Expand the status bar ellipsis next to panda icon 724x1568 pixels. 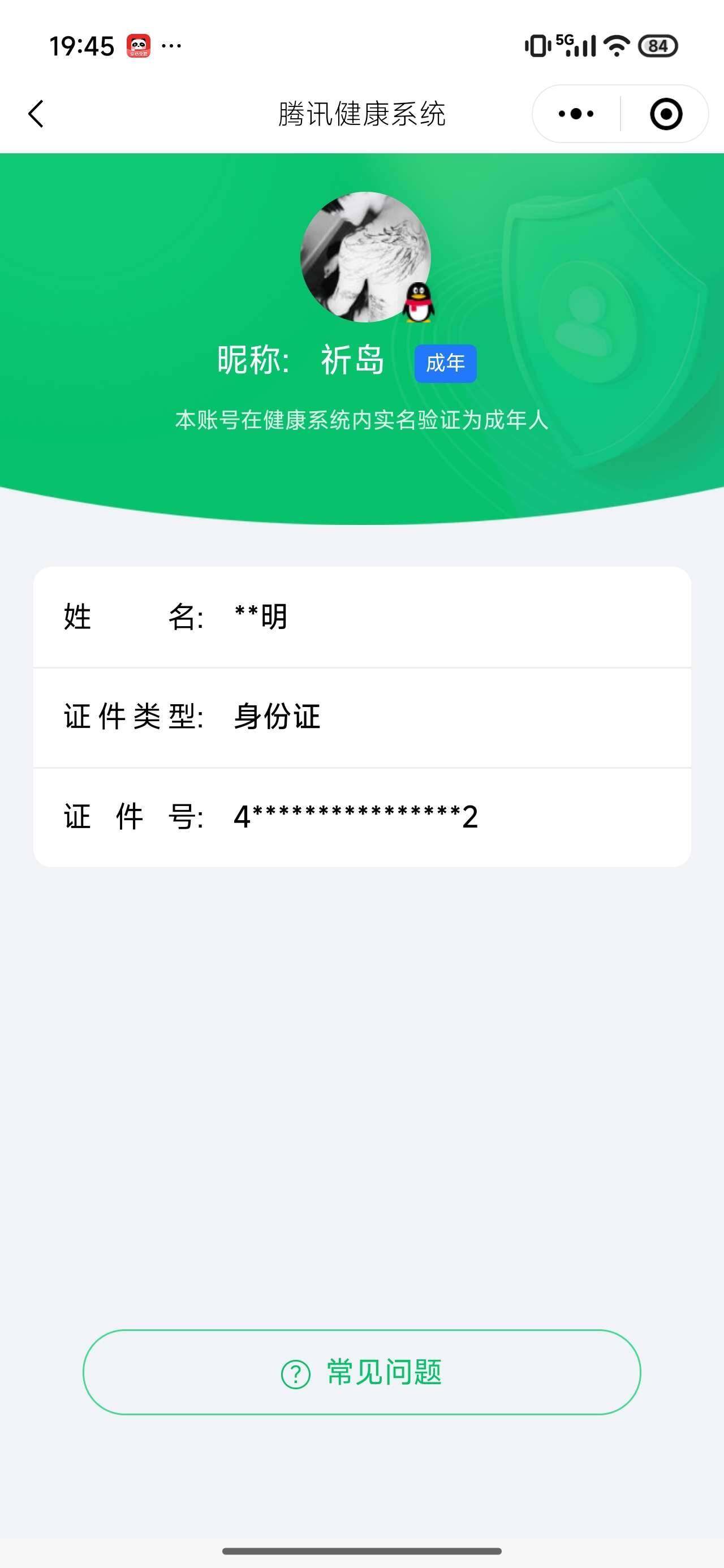pos(171,45)
